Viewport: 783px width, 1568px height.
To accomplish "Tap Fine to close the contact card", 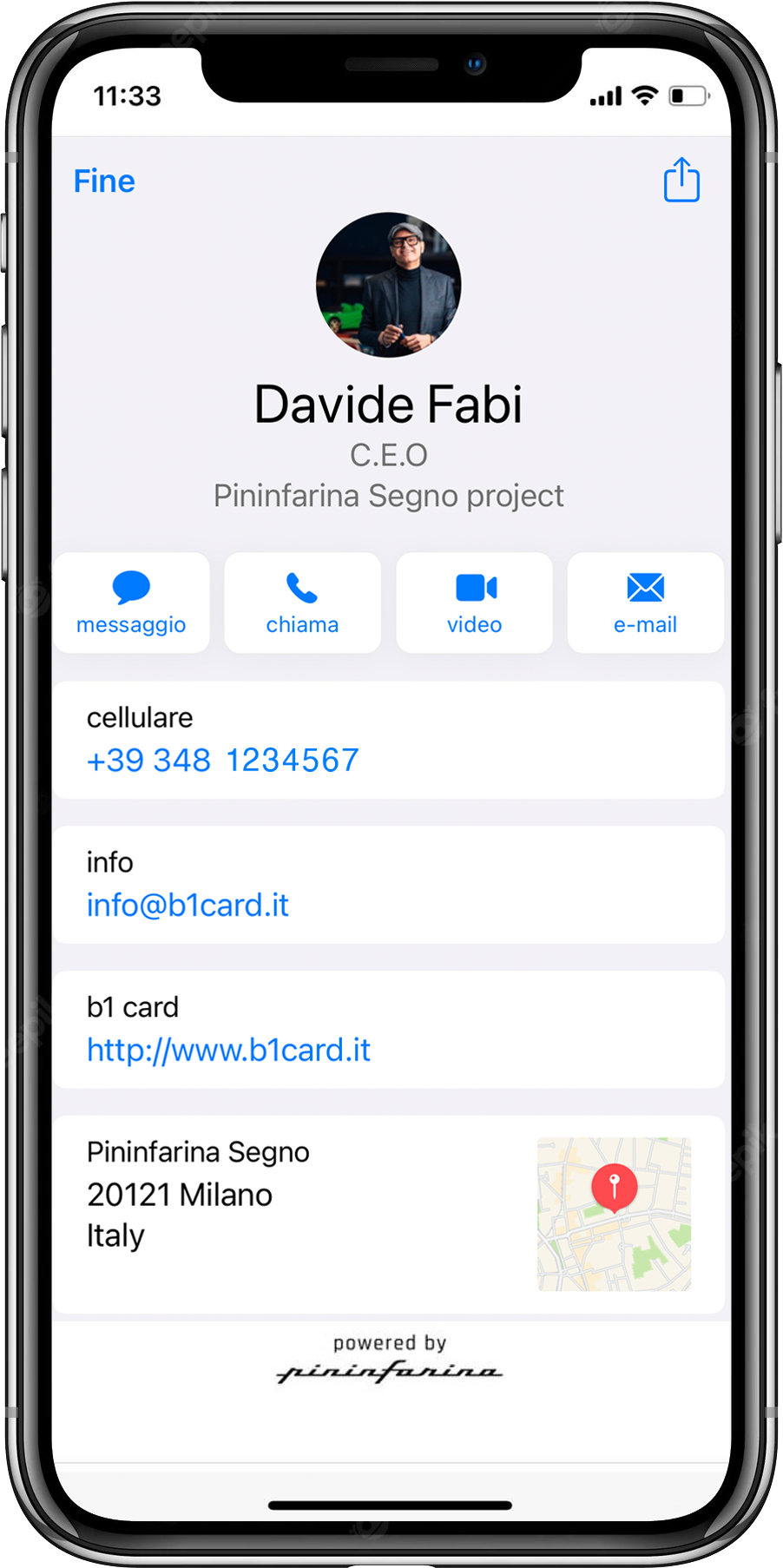I will (104, 181).
